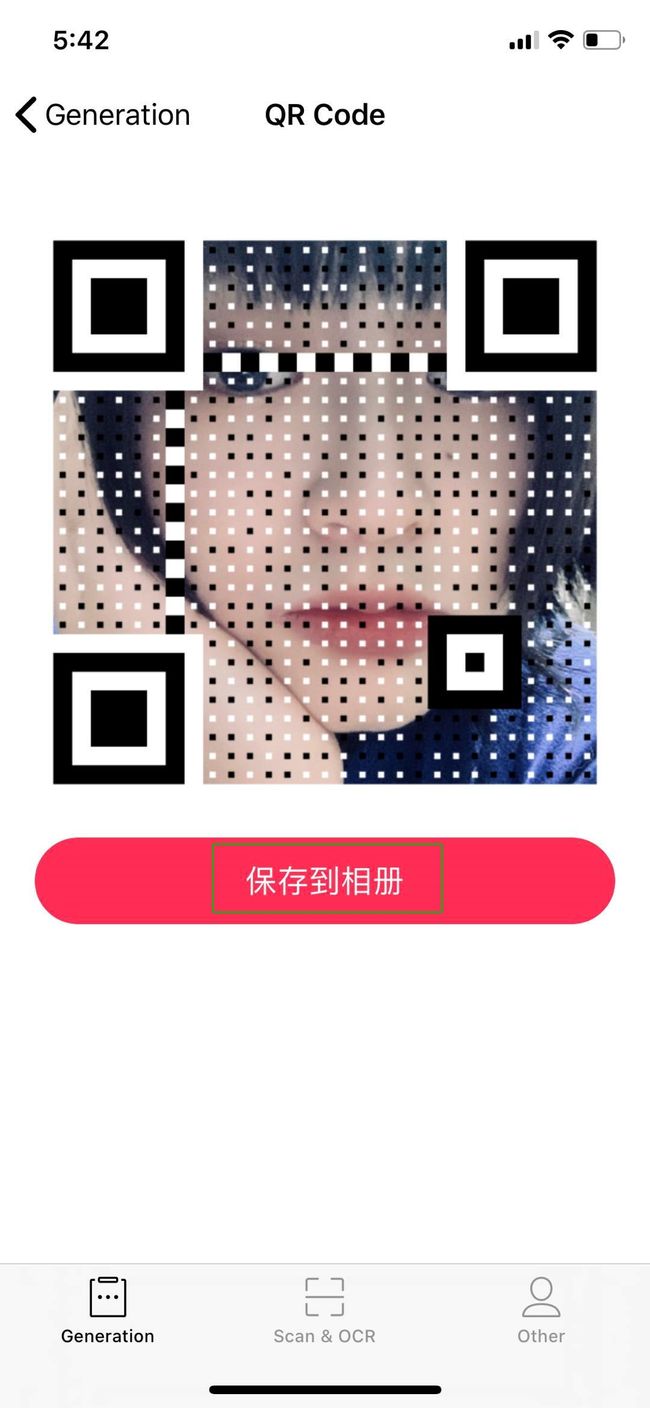Switch to the Generation tab
This screenshot has width=650, height=1408.
pos(108,1311)
